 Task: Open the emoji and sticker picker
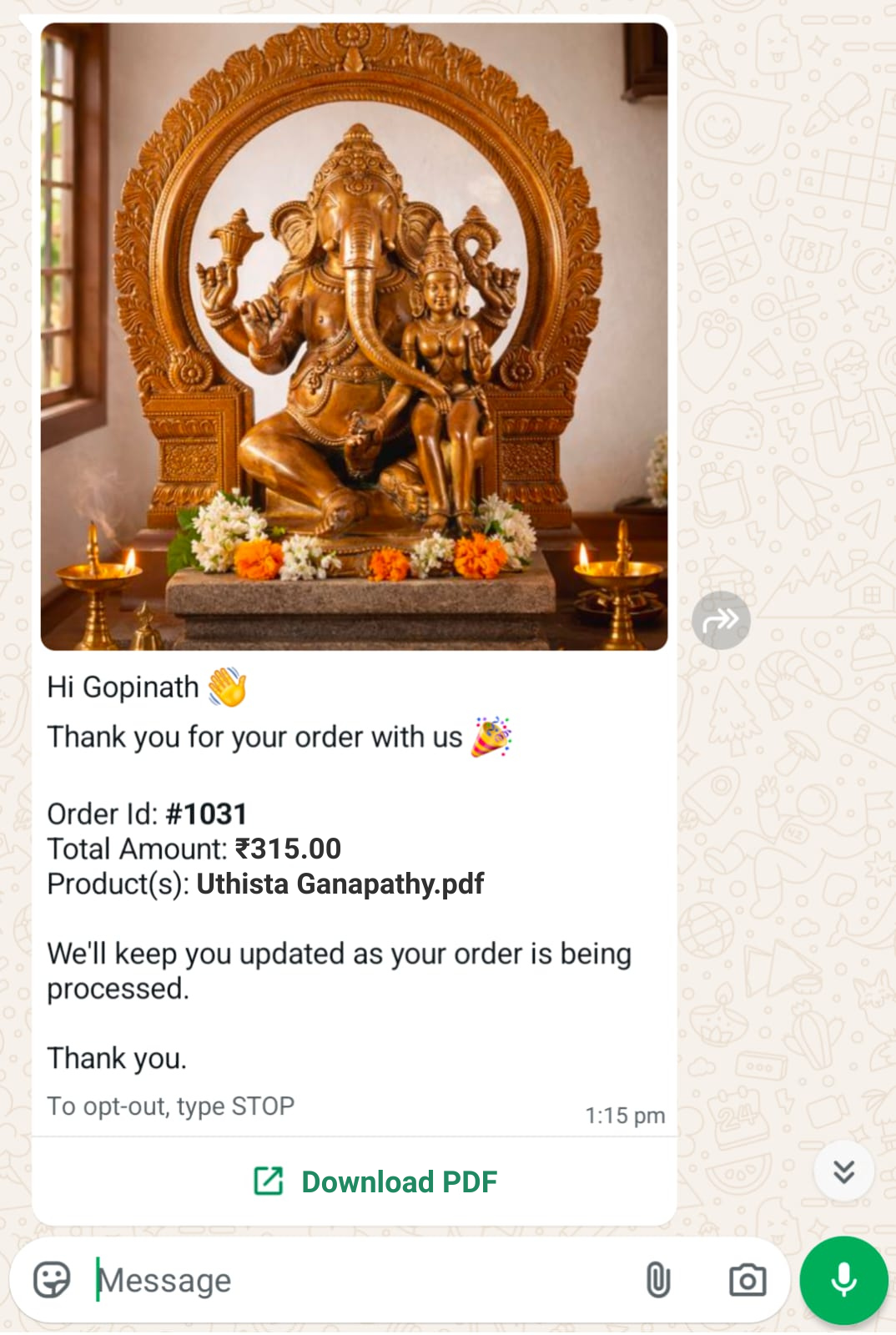[x=52, y=1279]
